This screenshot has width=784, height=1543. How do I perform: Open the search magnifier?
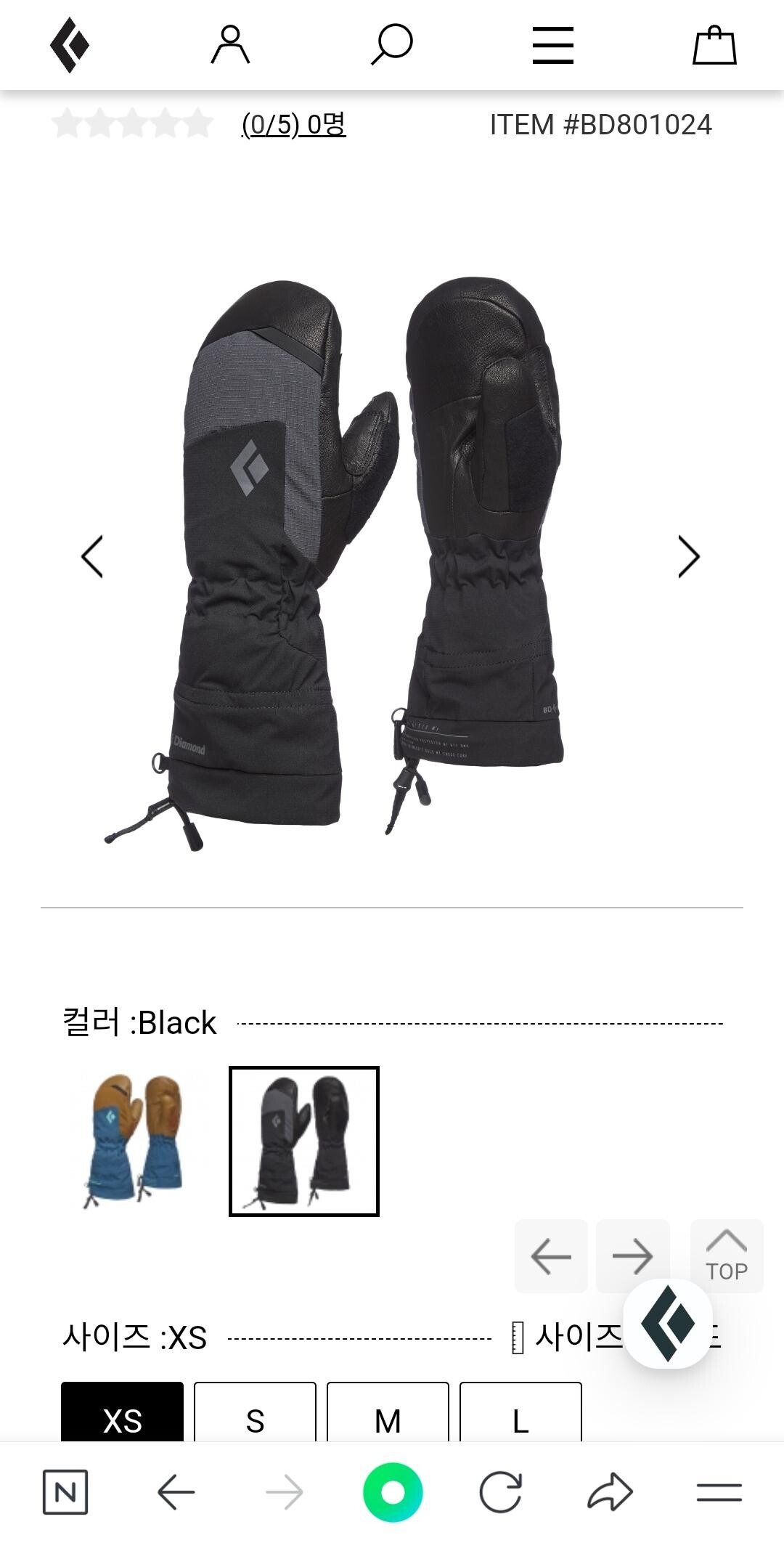[392, 45]
